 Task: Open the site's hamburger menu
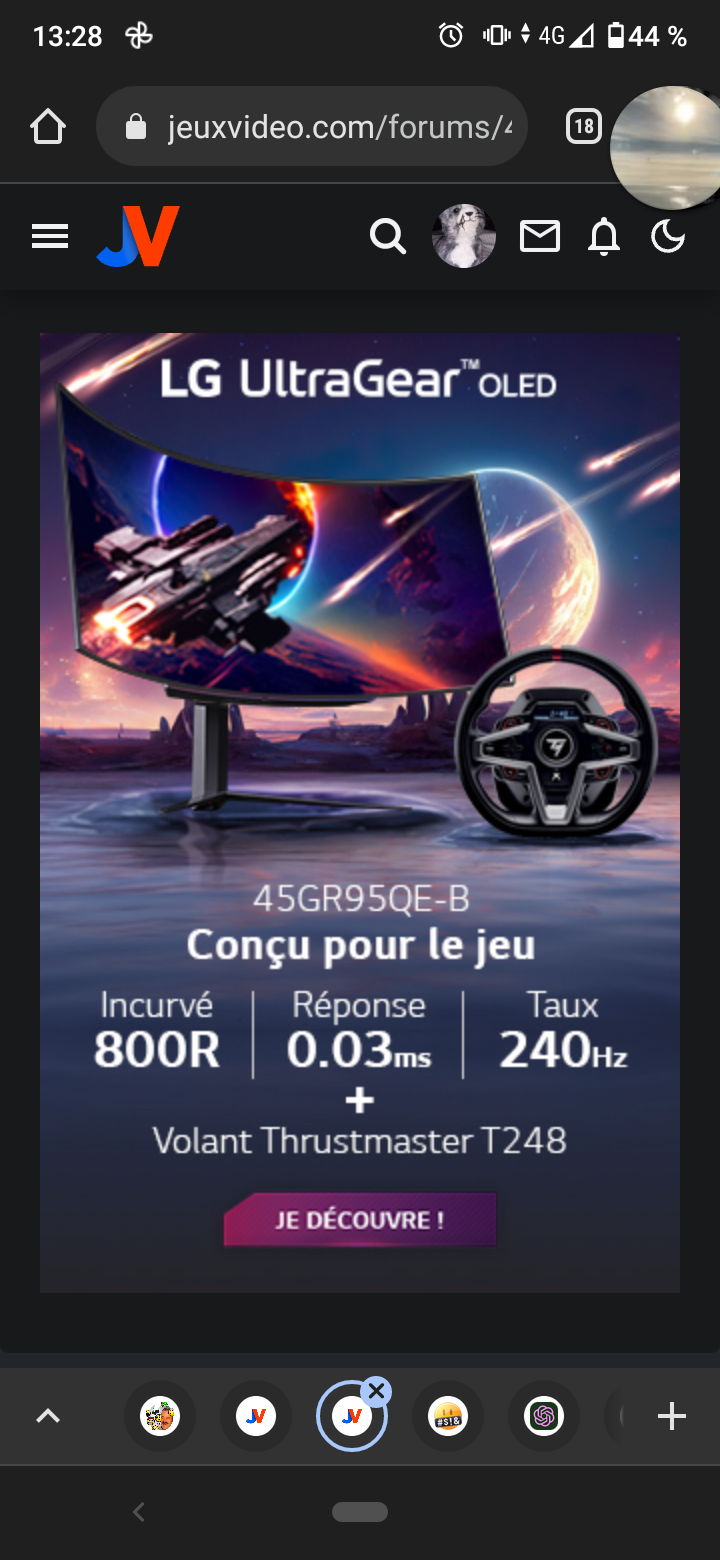50,237
